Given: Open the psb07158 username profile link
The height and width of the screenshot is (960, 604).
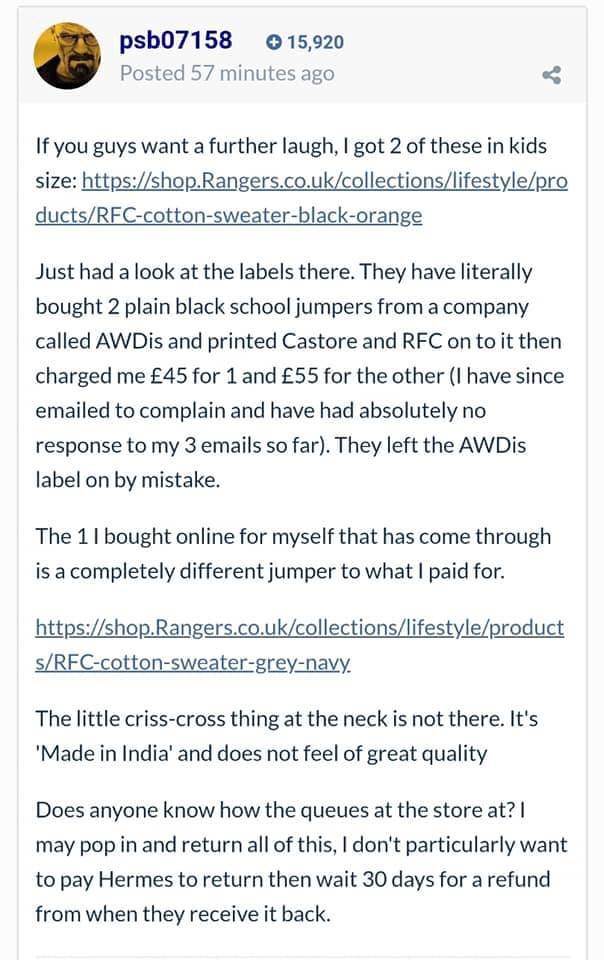Looking at the screenshot, I should (175, 41).
